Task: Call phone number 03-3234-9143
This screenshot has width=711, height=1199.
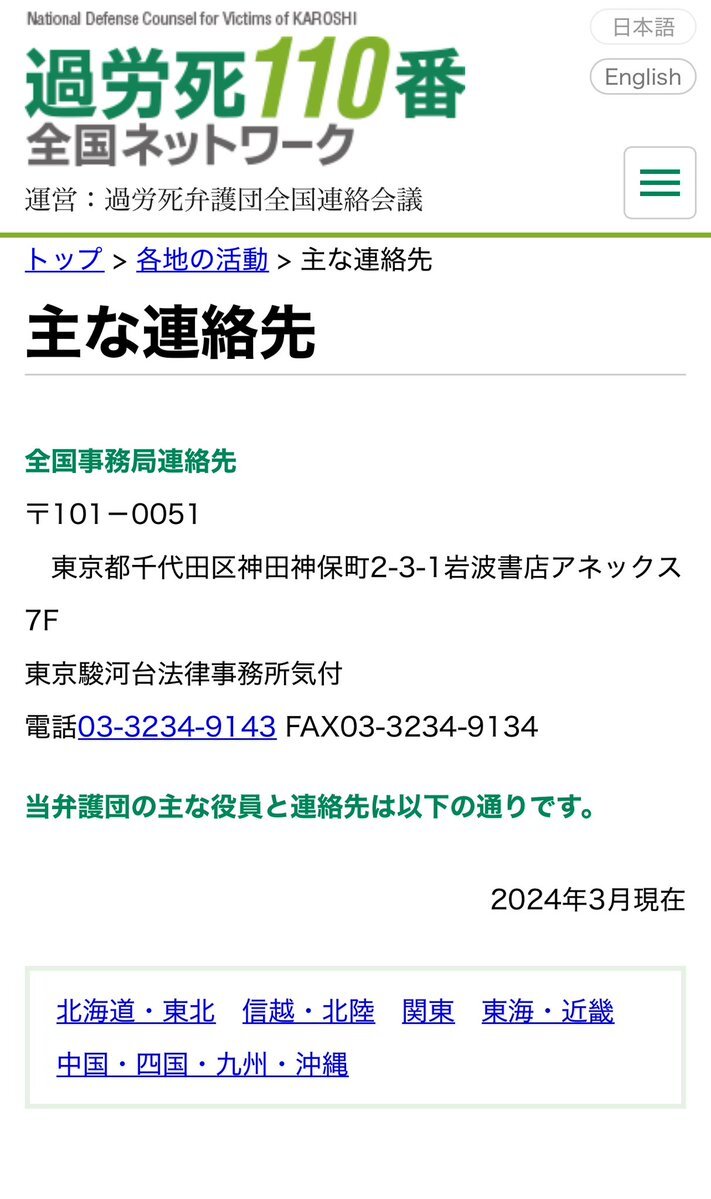Action: point(177,727)
